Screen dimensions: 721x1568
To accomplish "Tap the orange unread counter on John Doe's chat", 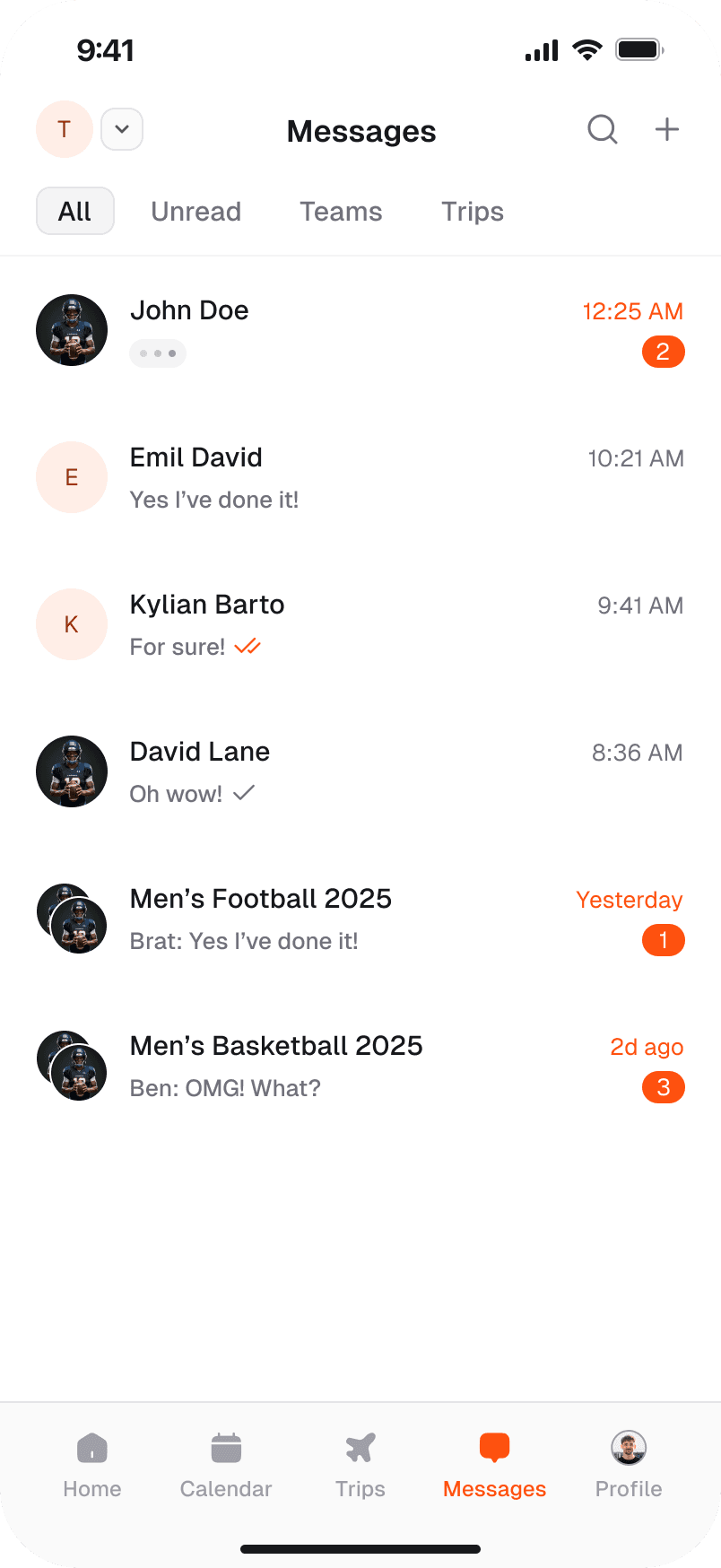I will coord(664,352).
